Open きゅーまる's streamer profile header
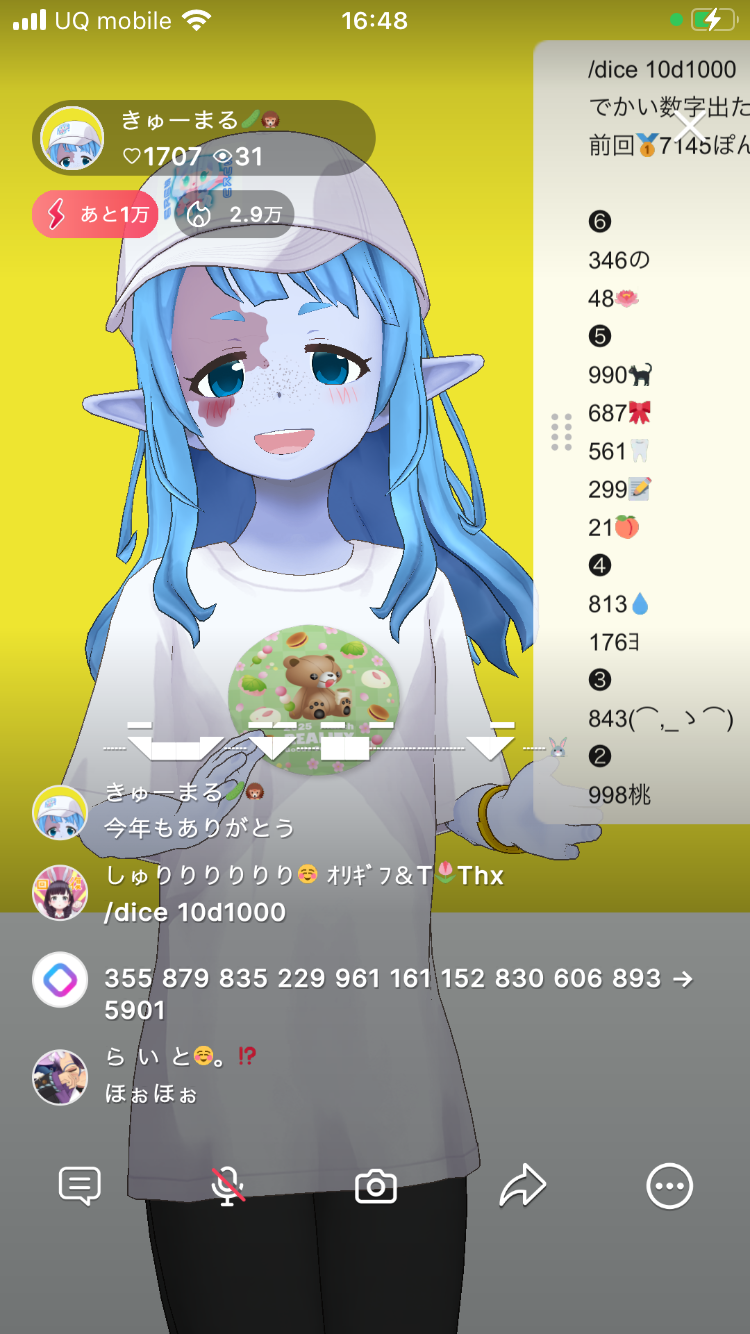 (x=204, y=138)
